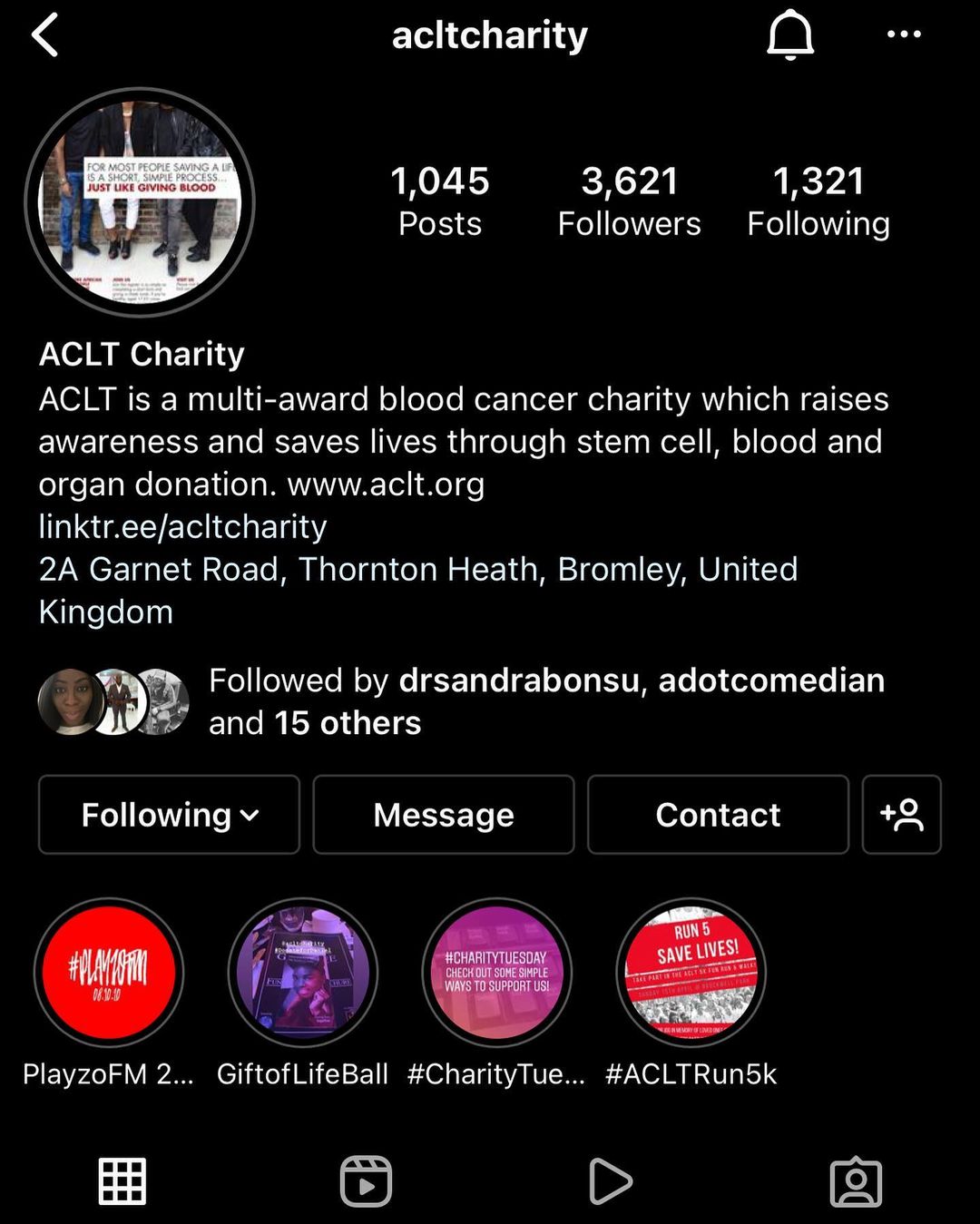Open the 1,321 Following list
980x1224 pixels.
818,201
